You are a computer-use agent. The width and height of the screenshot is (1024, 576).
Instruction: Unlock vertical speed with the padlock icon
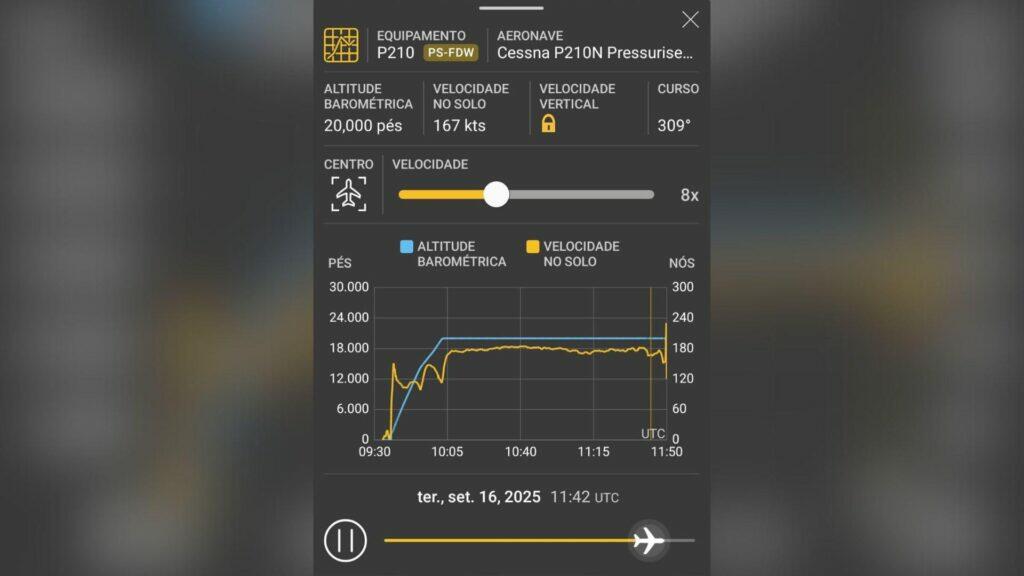point(548,124)
